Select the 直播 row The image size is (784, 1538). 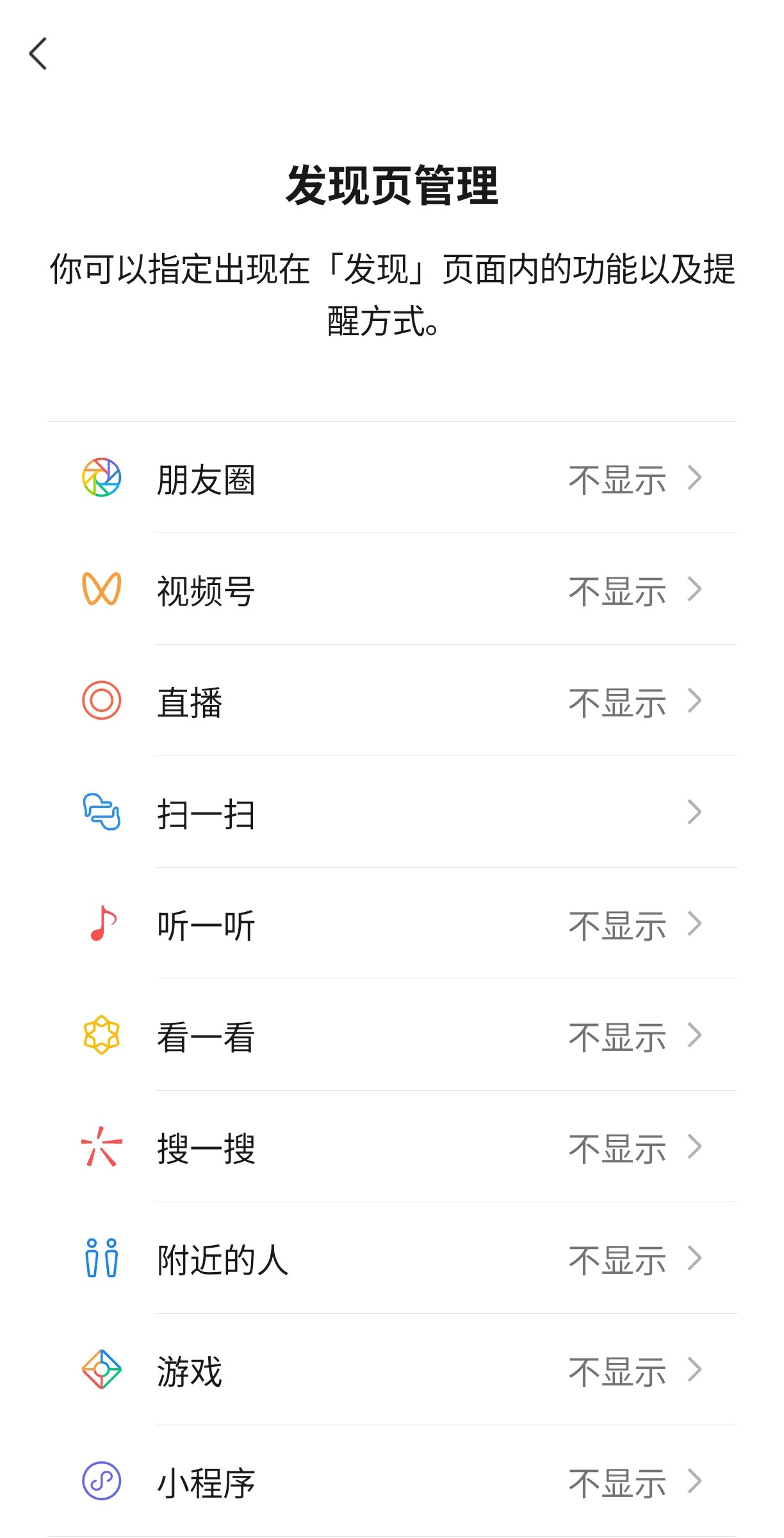click(x=392, y=702)
